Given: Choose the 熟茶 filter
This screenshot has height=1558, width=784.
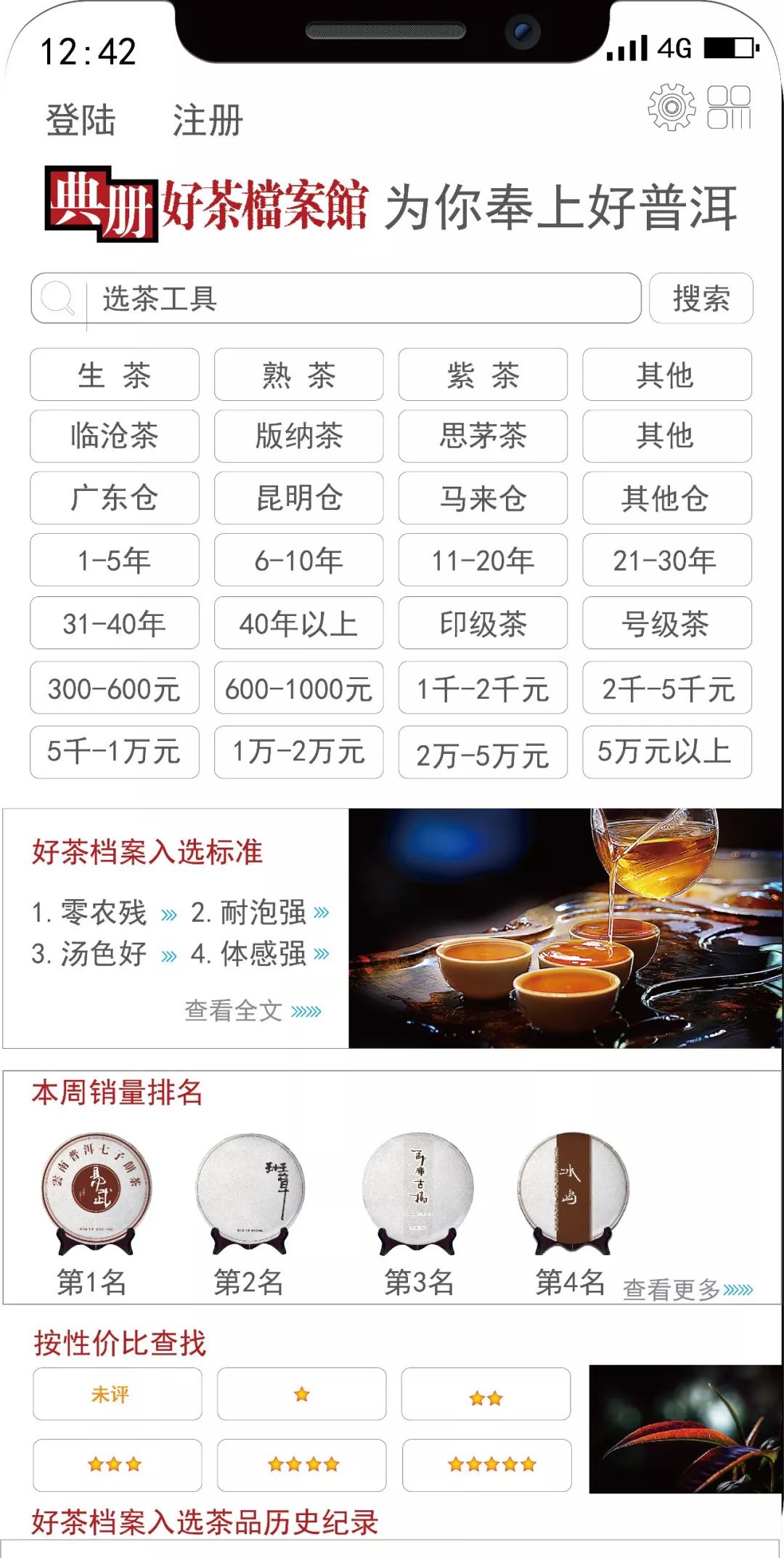Looking at the screenshot, I should (x=298, y=375).
